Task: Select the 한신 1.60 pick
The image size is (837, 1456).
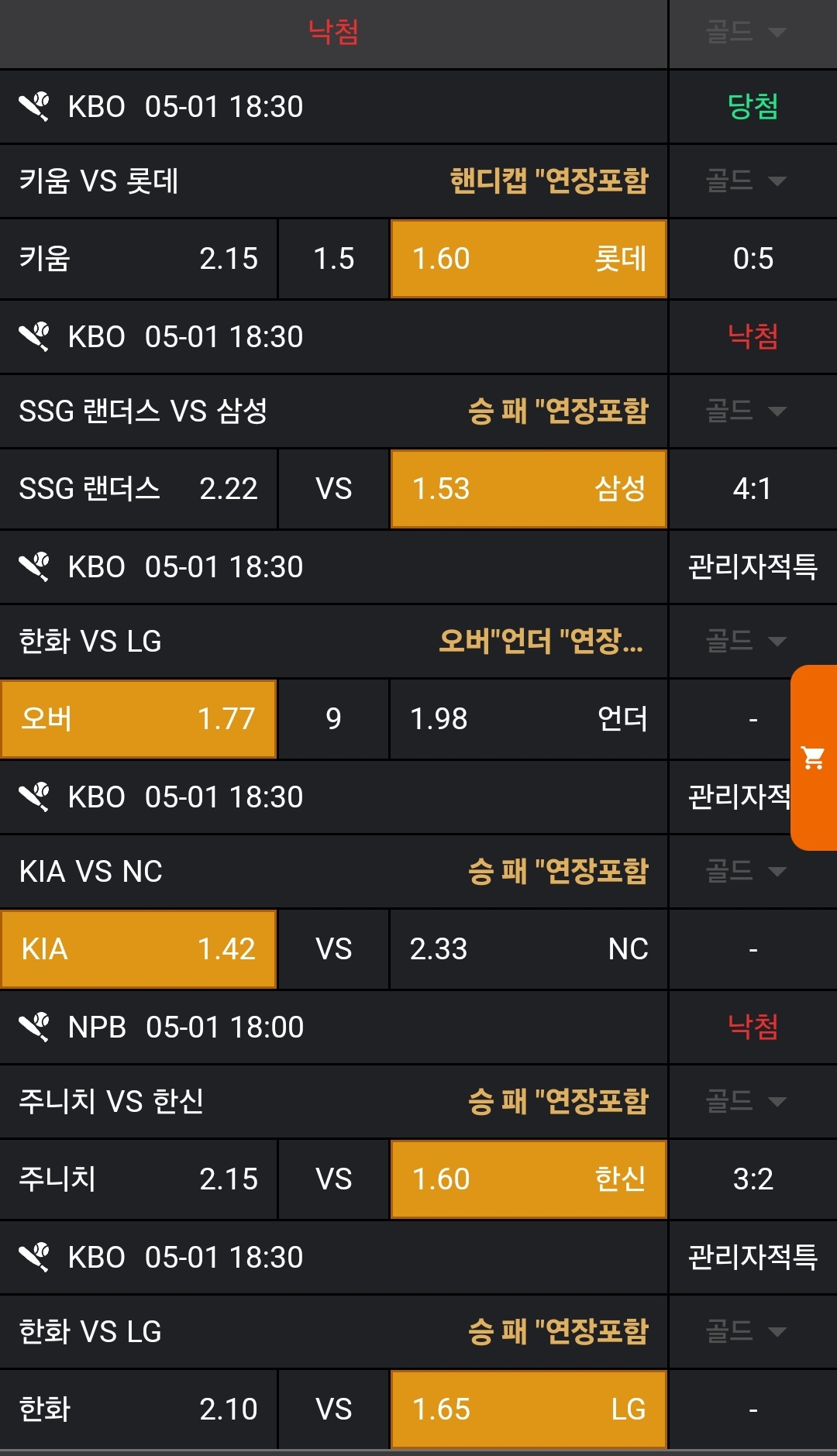Action: [529, 1179]
